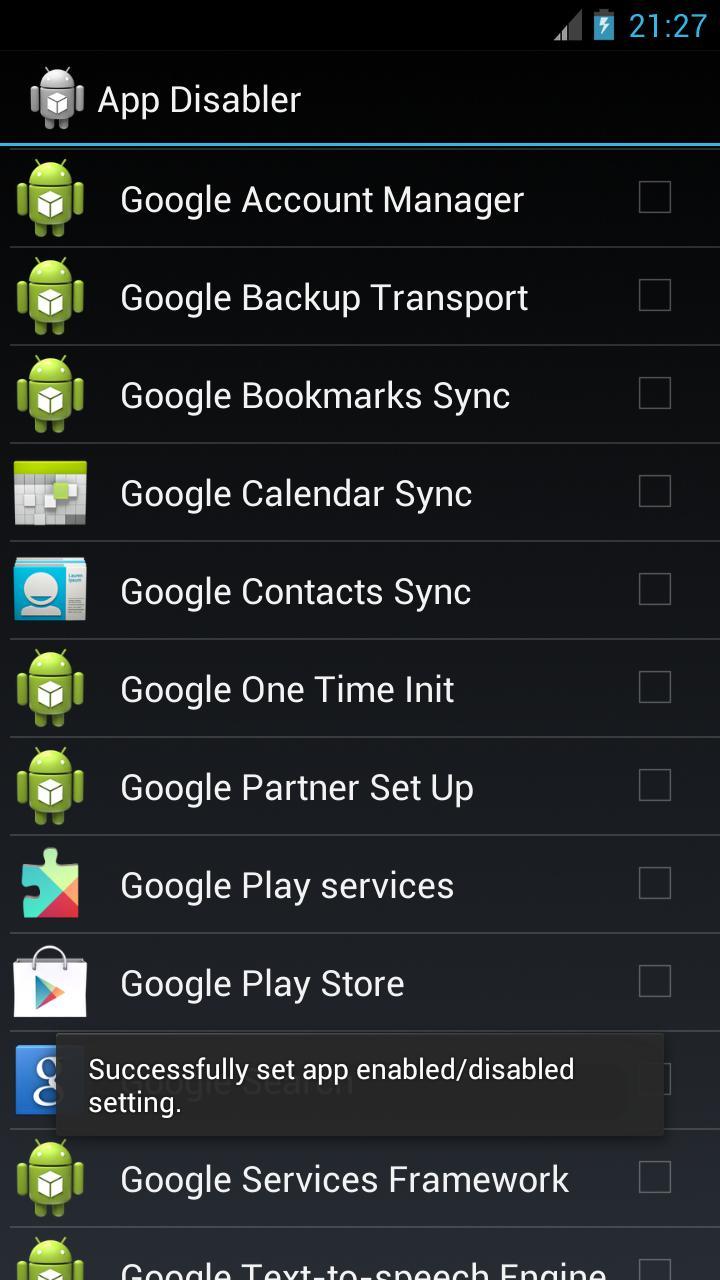
Task: Click the Google Account Manager android icon
Action: pyautogui.click(x=50, y=198)
